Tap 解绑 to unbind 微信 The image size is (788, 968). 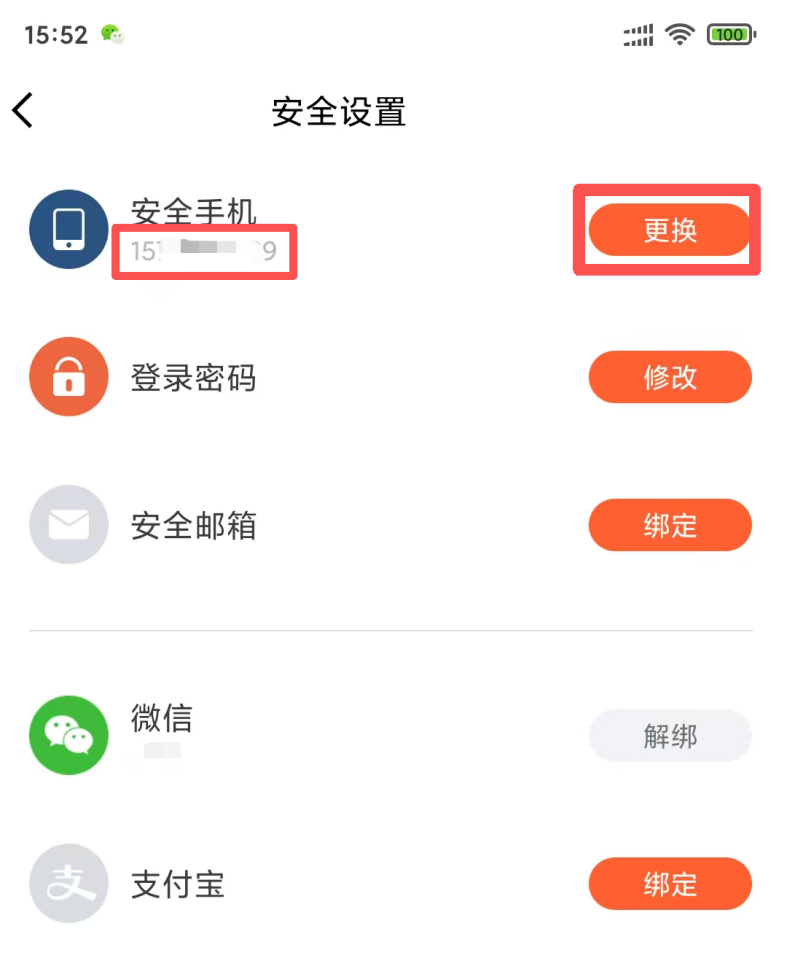point(669,737)
